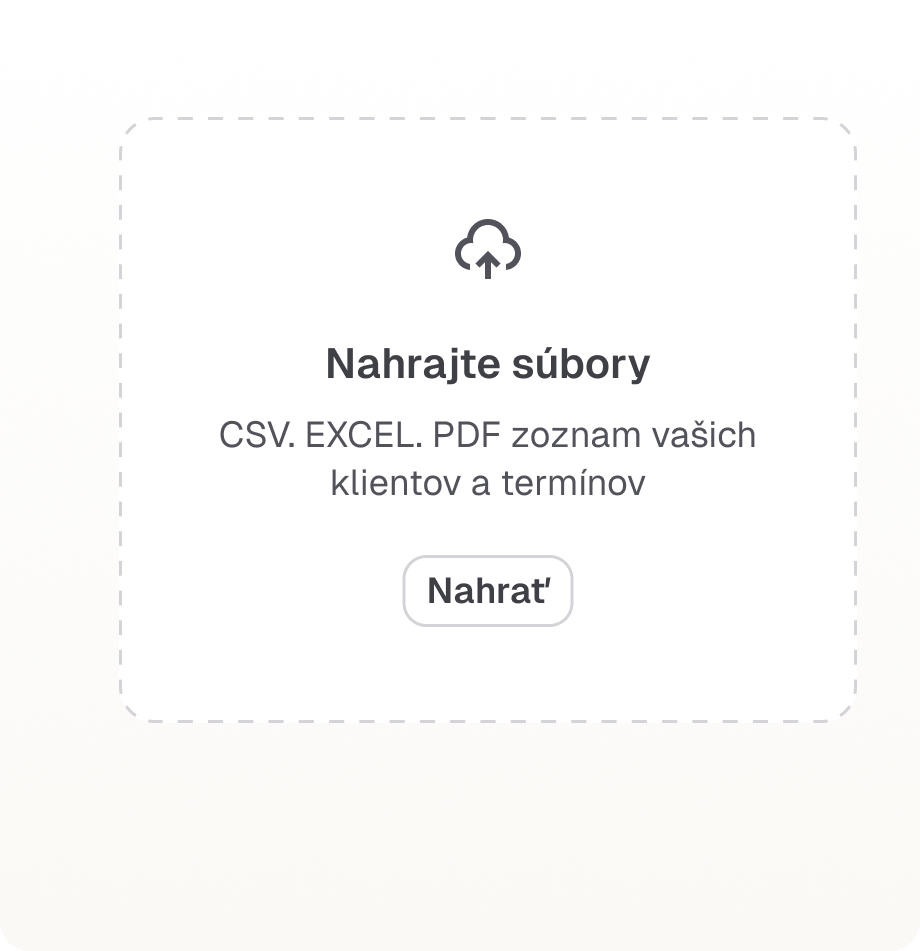This screenshot has width=920, height=951.
Task: Click the phrase klientov a termínov
Action: [x=488, y=480]
